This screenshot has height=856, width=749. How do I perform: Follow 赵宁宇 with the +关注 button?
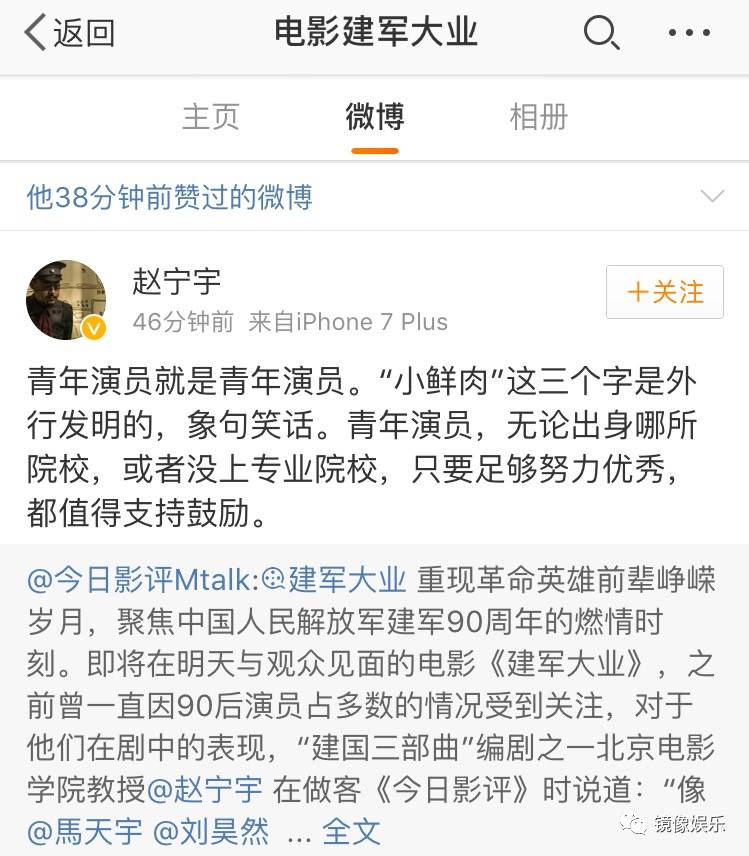click(x=664, y=292)
